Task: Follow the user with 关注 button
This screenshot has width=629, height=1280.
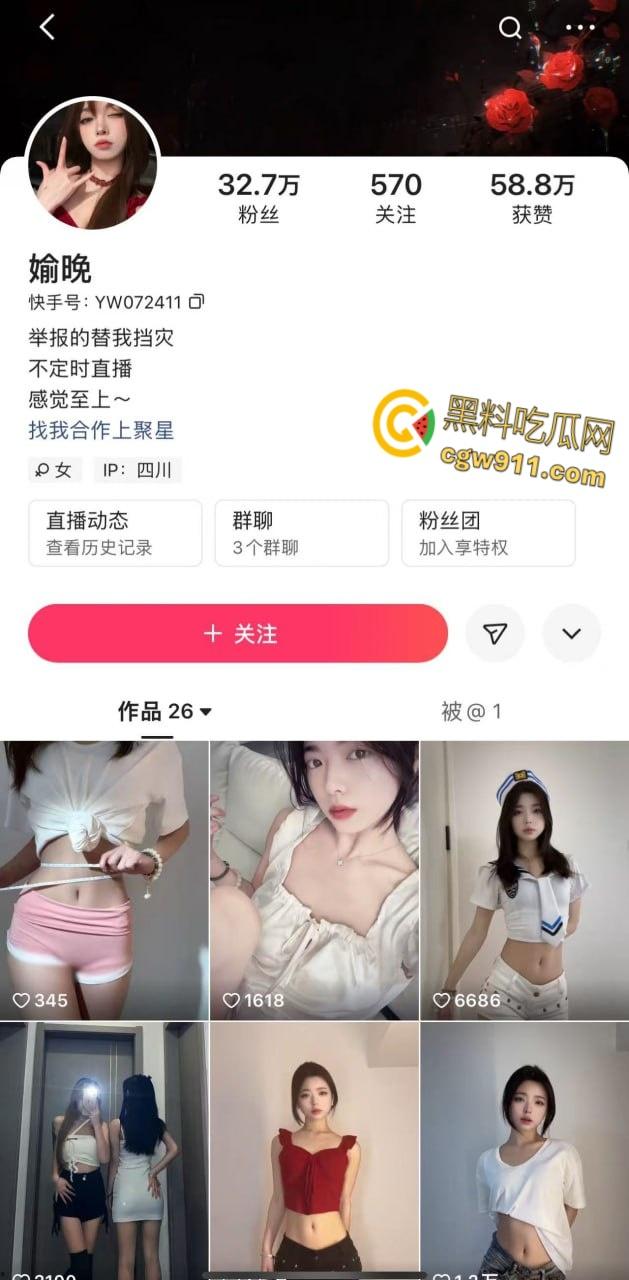Action: (x=238, y=633)
